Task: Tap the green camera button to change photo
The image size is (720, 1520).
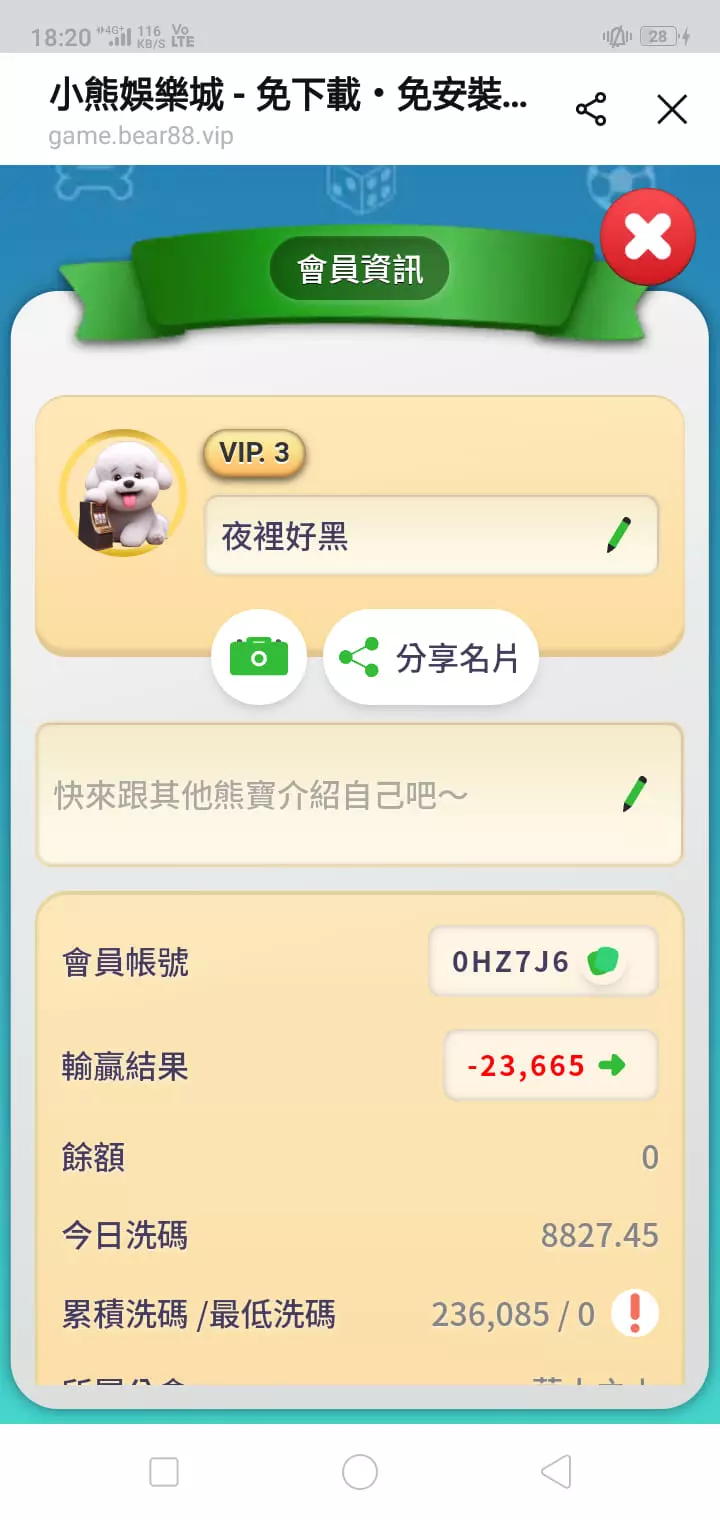Action: (259, 657)
